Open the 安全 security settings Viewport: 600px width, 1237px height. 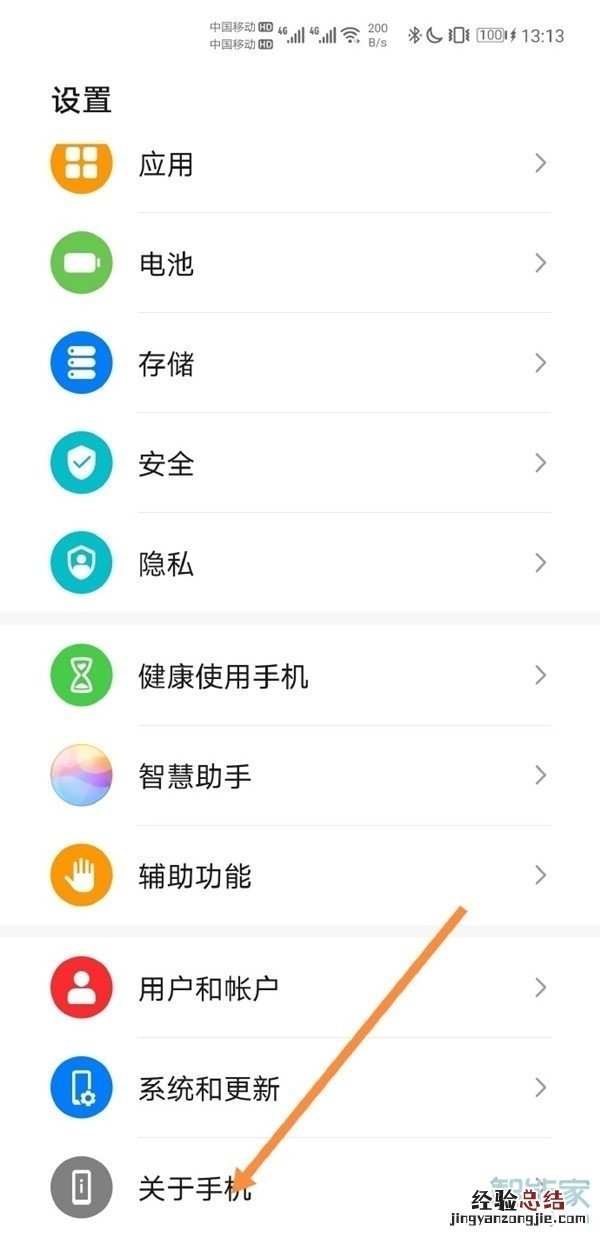coord(300,464)
